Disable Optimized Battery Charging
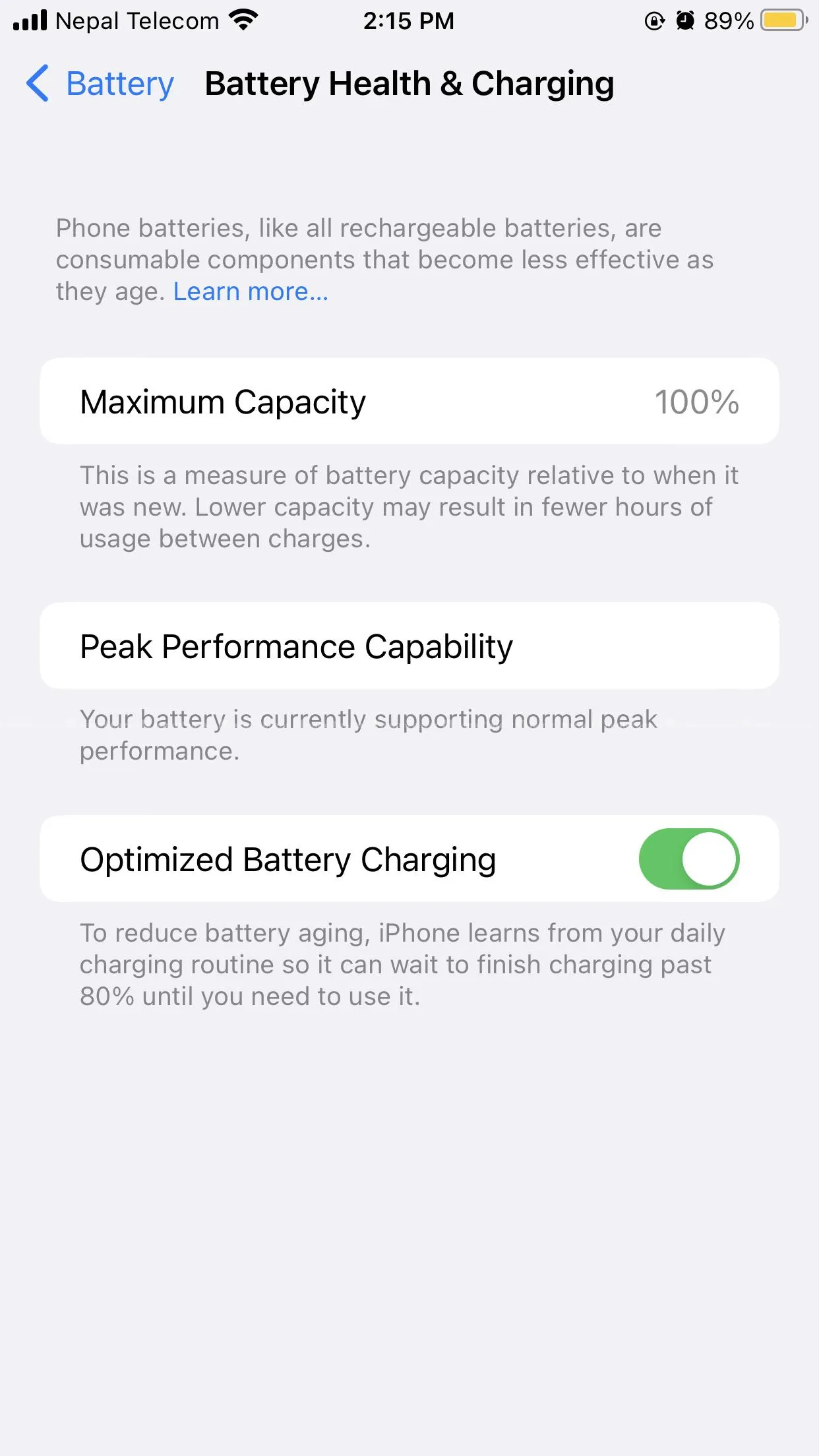This screenshot has height=1456, width=819. click(688, 859)
